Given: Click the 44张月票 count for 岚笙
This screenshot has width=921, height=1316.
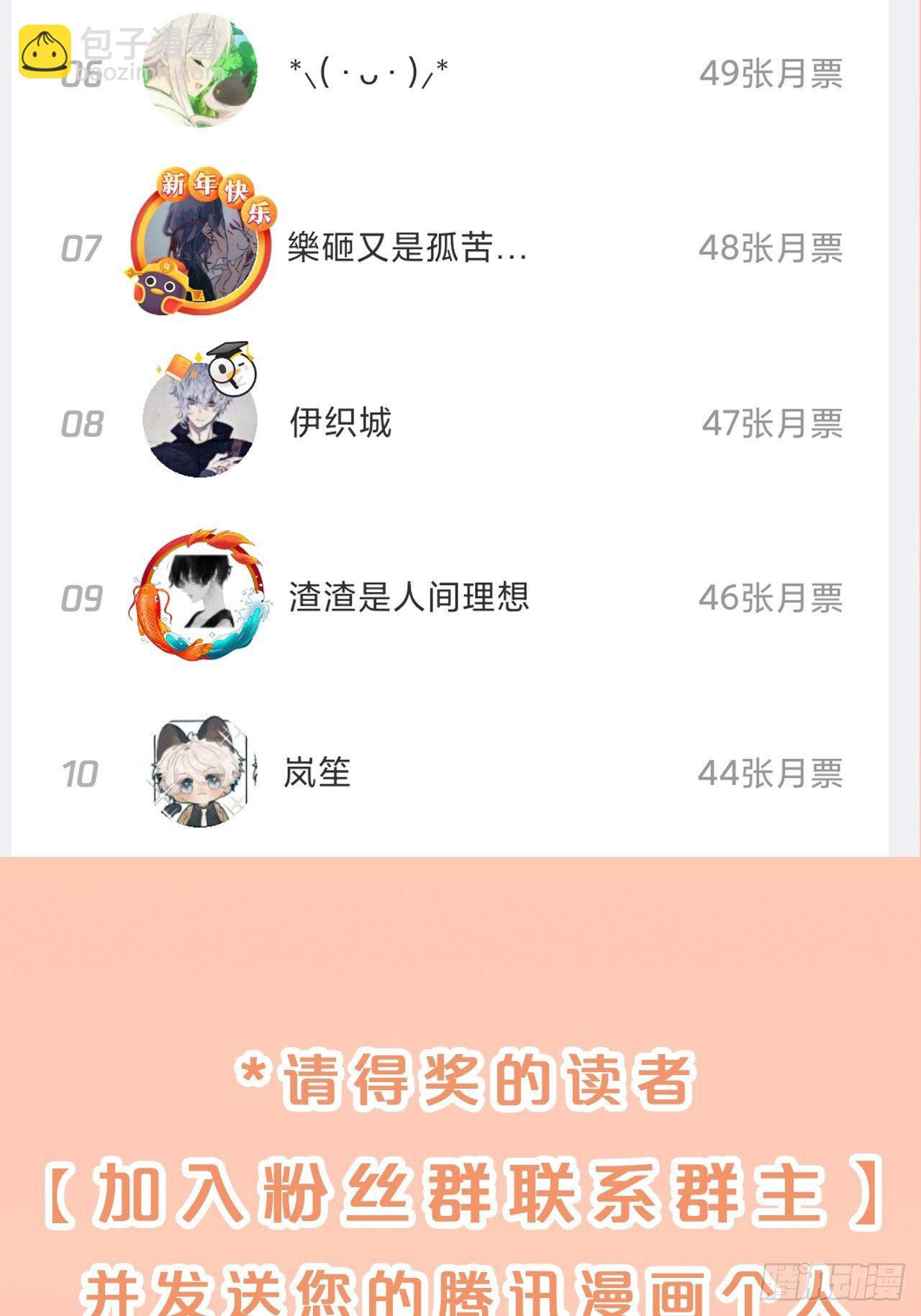Looking at the screenshot, I should coord(771,773).
